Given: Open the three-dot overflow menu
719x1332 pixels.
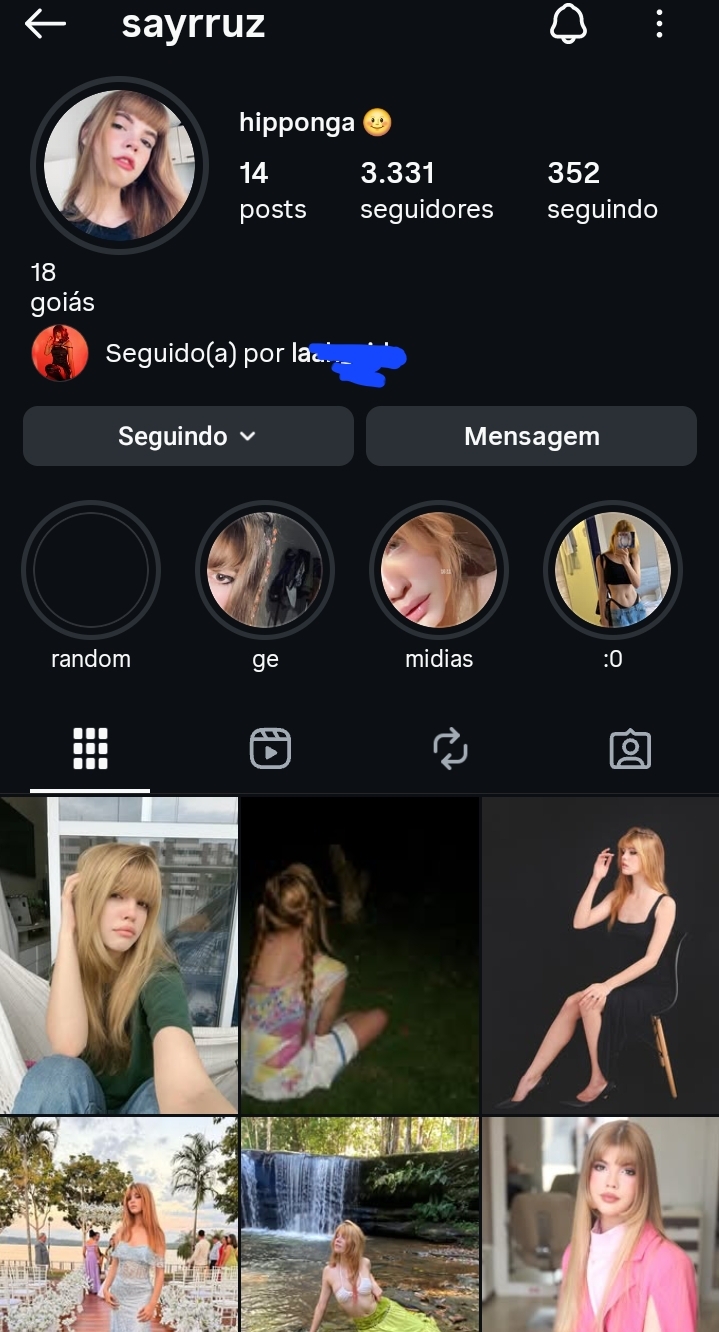Looking at the screenshot, I should [x=659, y=24].
